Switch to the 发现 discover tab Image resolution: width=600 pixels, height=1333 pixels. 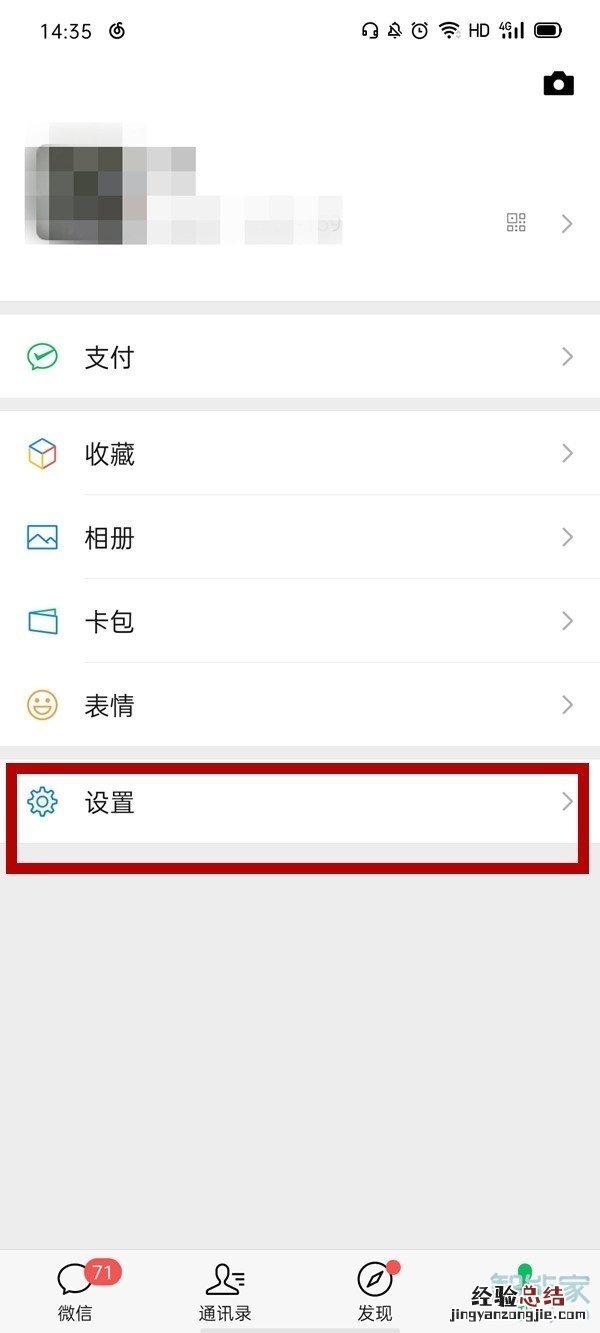[375, 1290]
